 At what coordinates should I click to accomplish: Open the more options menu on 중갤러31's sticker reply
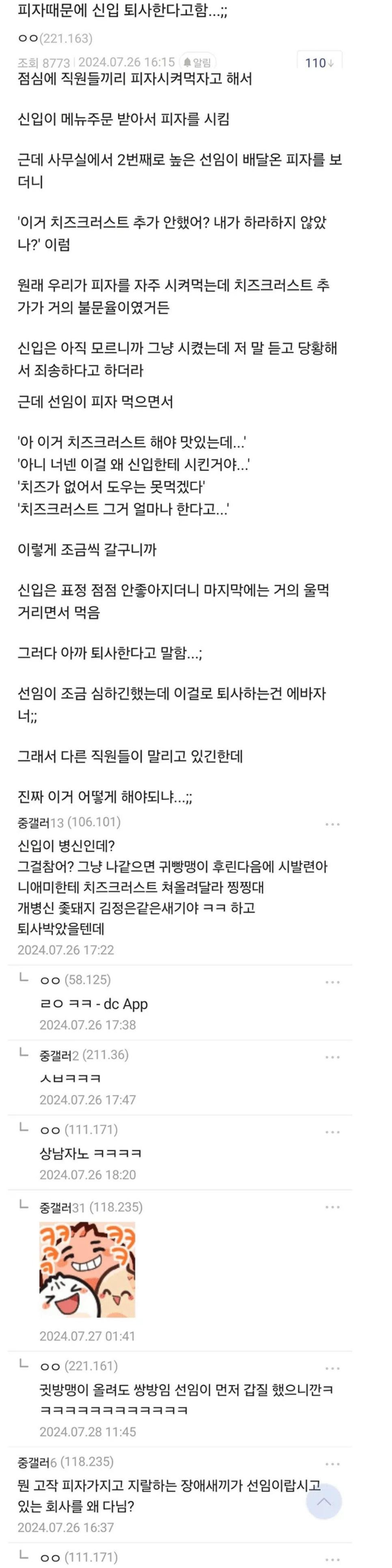[332, 1206]
